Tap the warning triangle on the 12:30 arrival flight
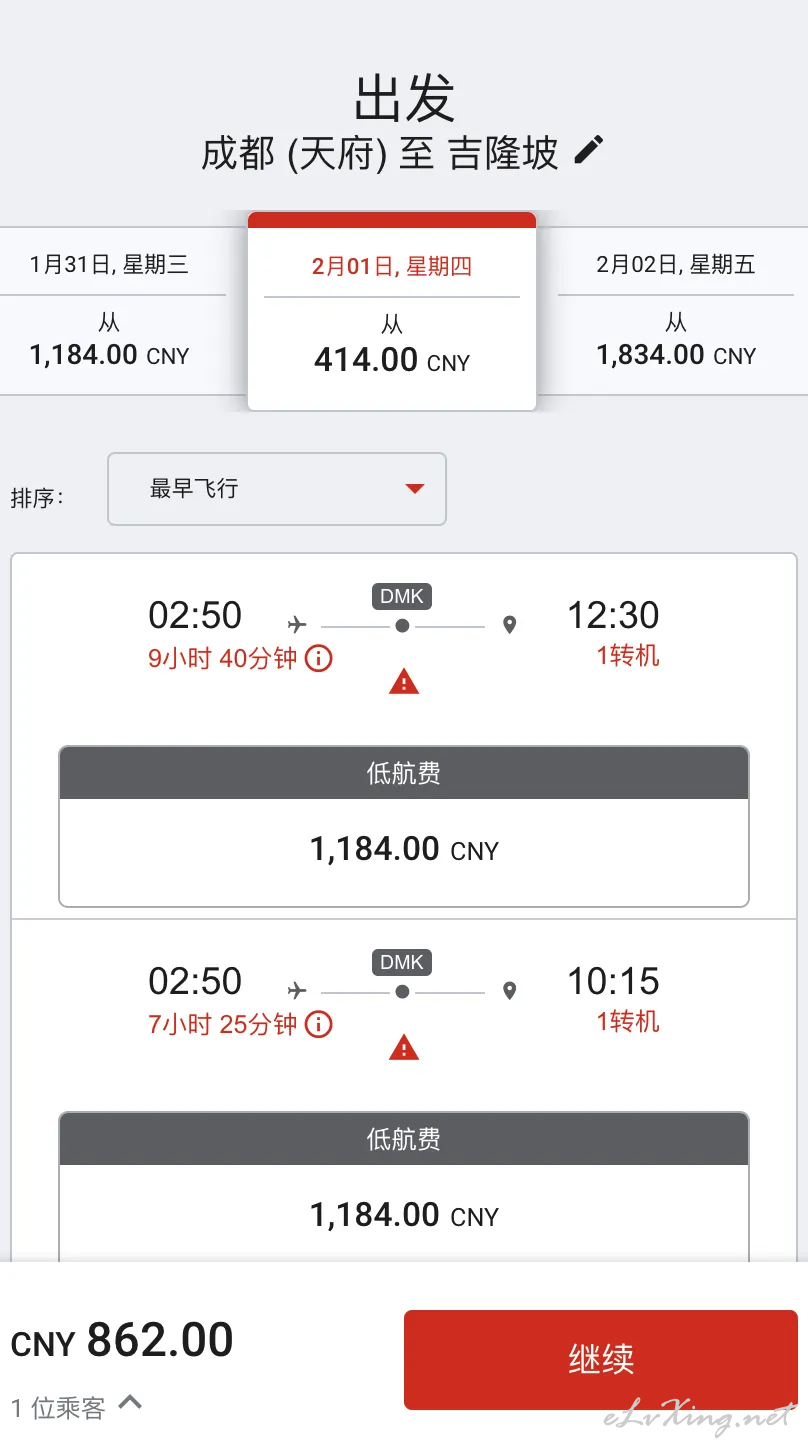808x1450 pixels. [404, 682]
